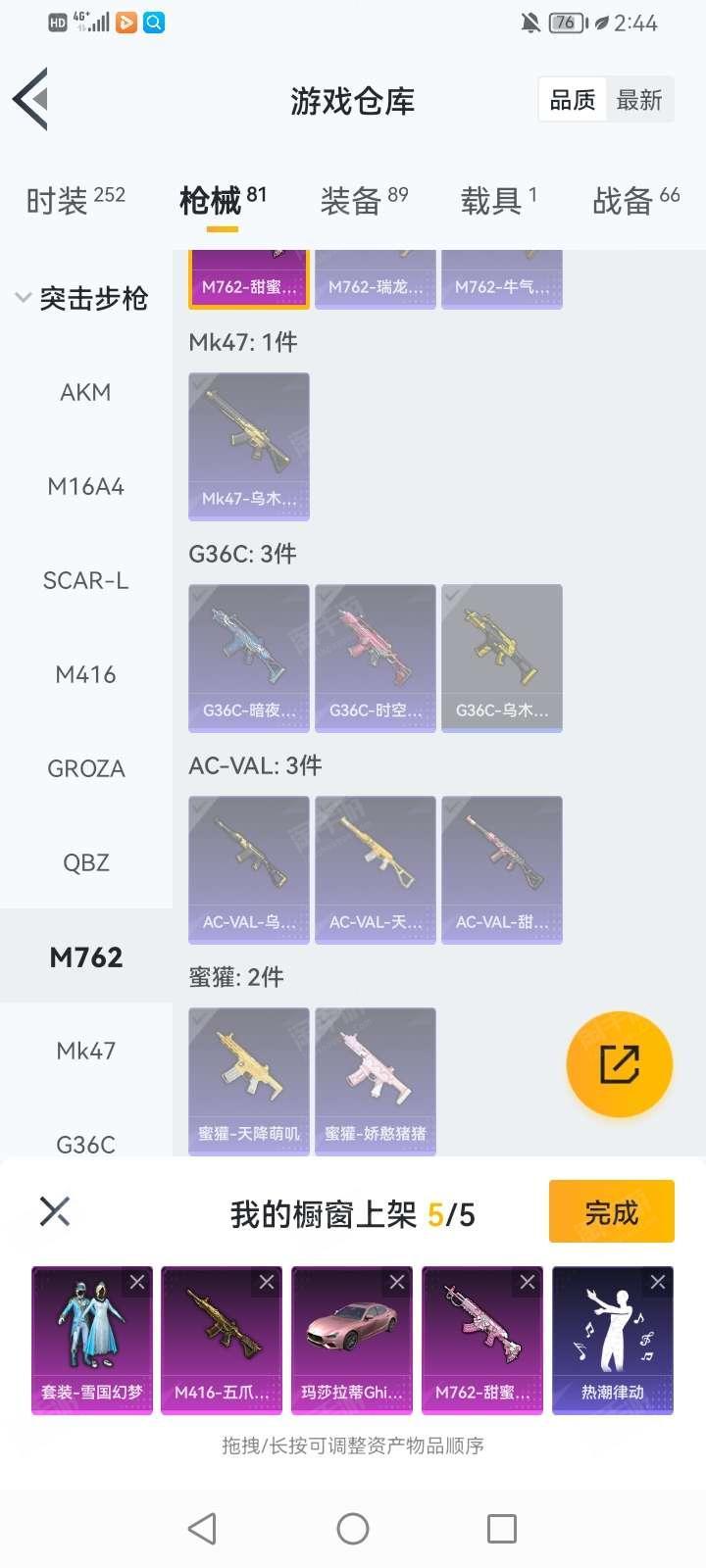Select AKM in the weapon list
Screen dimensions: 706x1568
pos(86,392)
